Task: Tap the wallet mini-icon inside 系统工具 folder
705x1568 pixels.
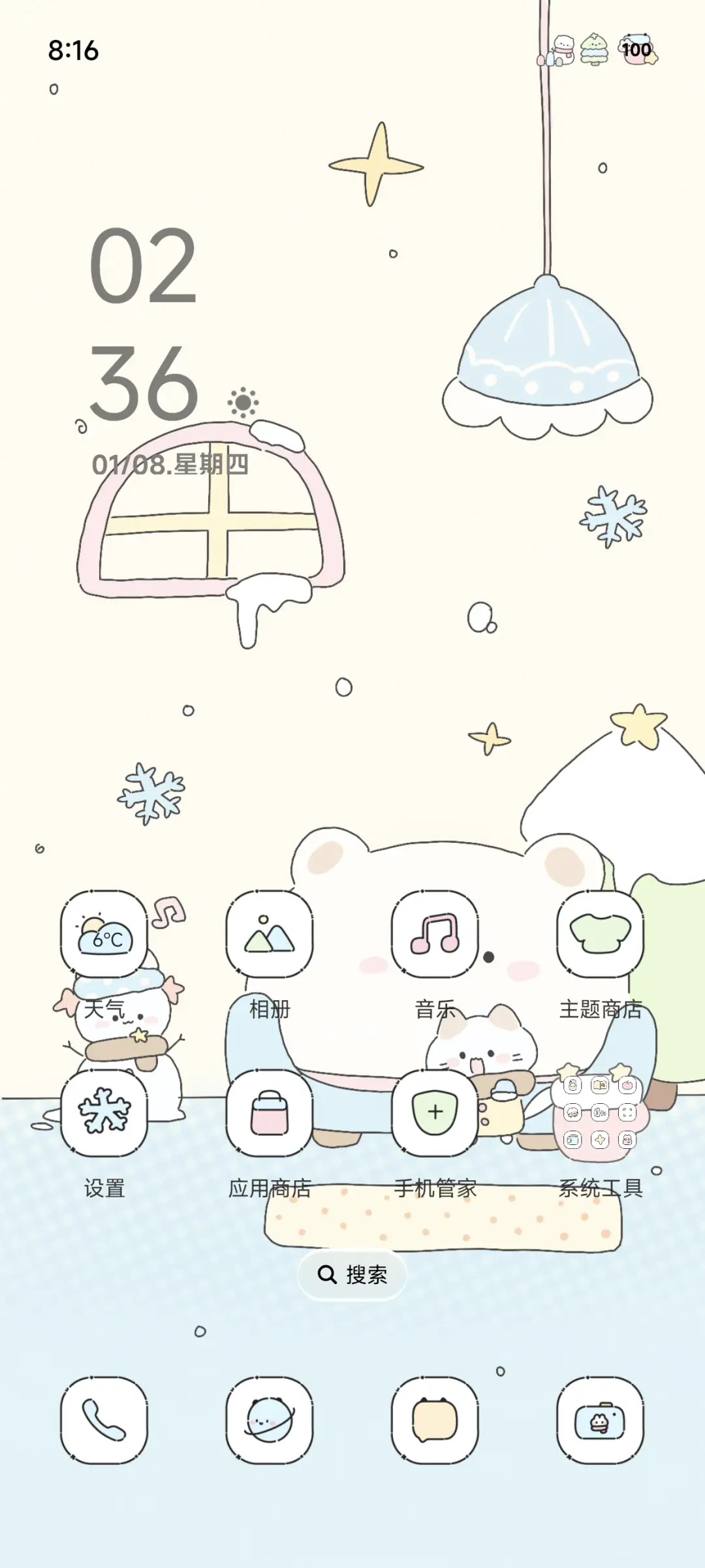Action: [572, 1140]
